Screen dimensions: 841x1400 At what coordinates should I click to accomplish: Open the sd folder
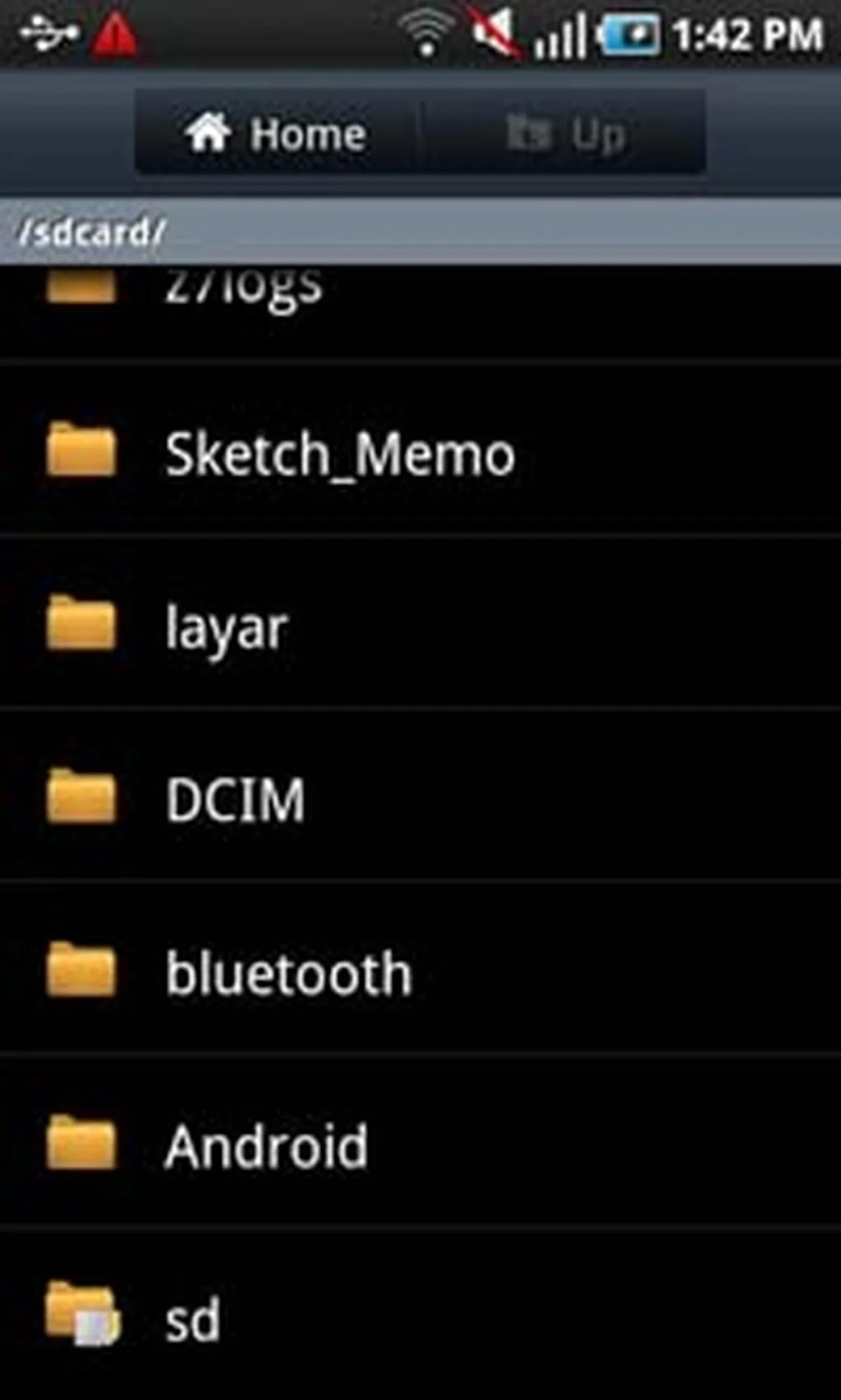point(192,1320)
